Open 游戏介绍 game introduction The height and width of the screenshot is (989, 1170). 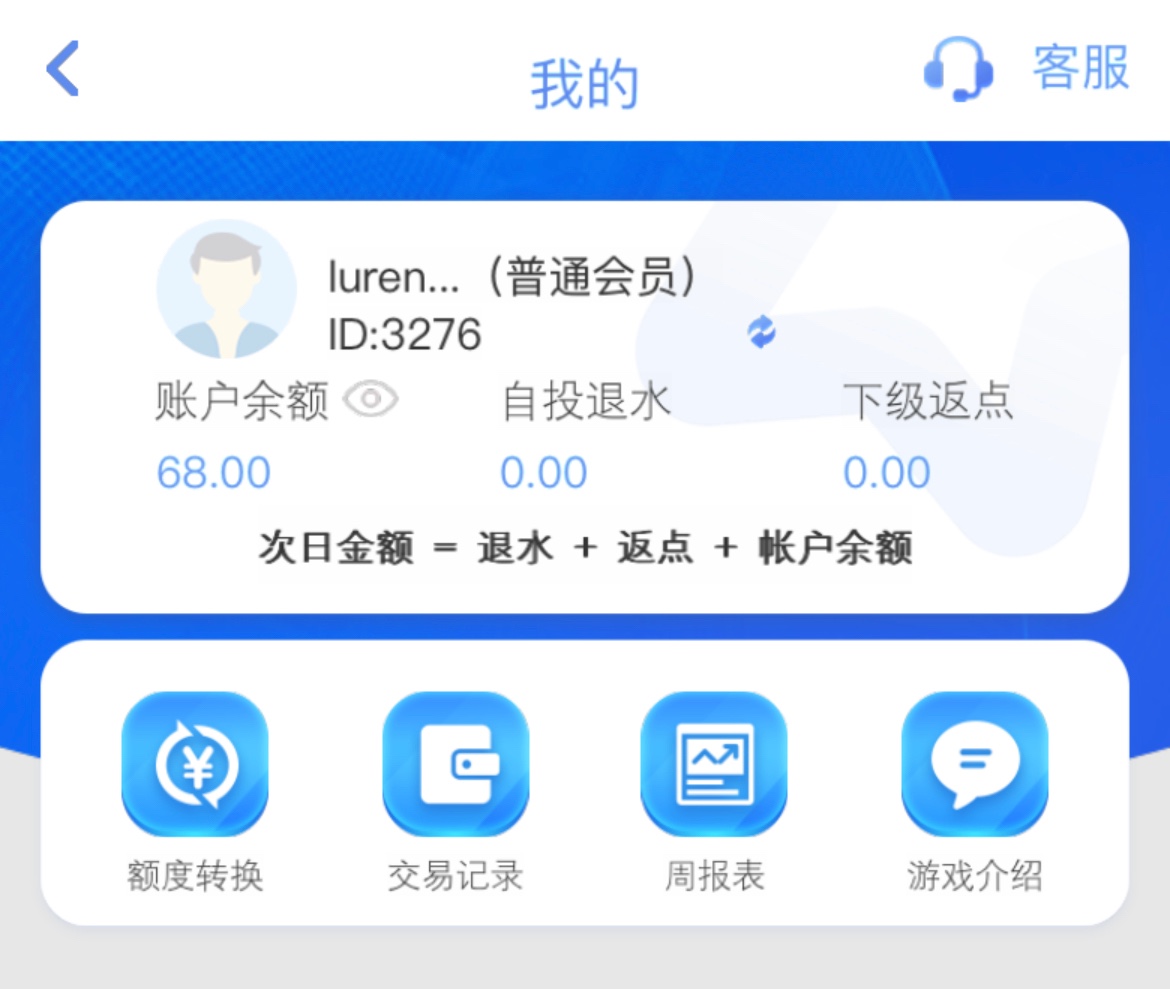975,765
